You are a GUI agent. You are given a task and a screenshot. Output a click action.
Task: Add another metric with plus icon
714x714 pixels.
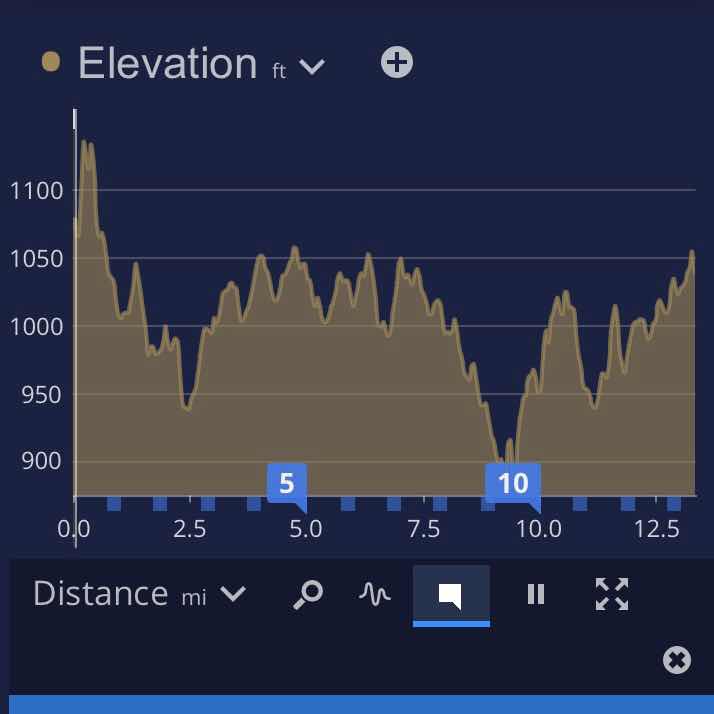[x=397, y=63]
